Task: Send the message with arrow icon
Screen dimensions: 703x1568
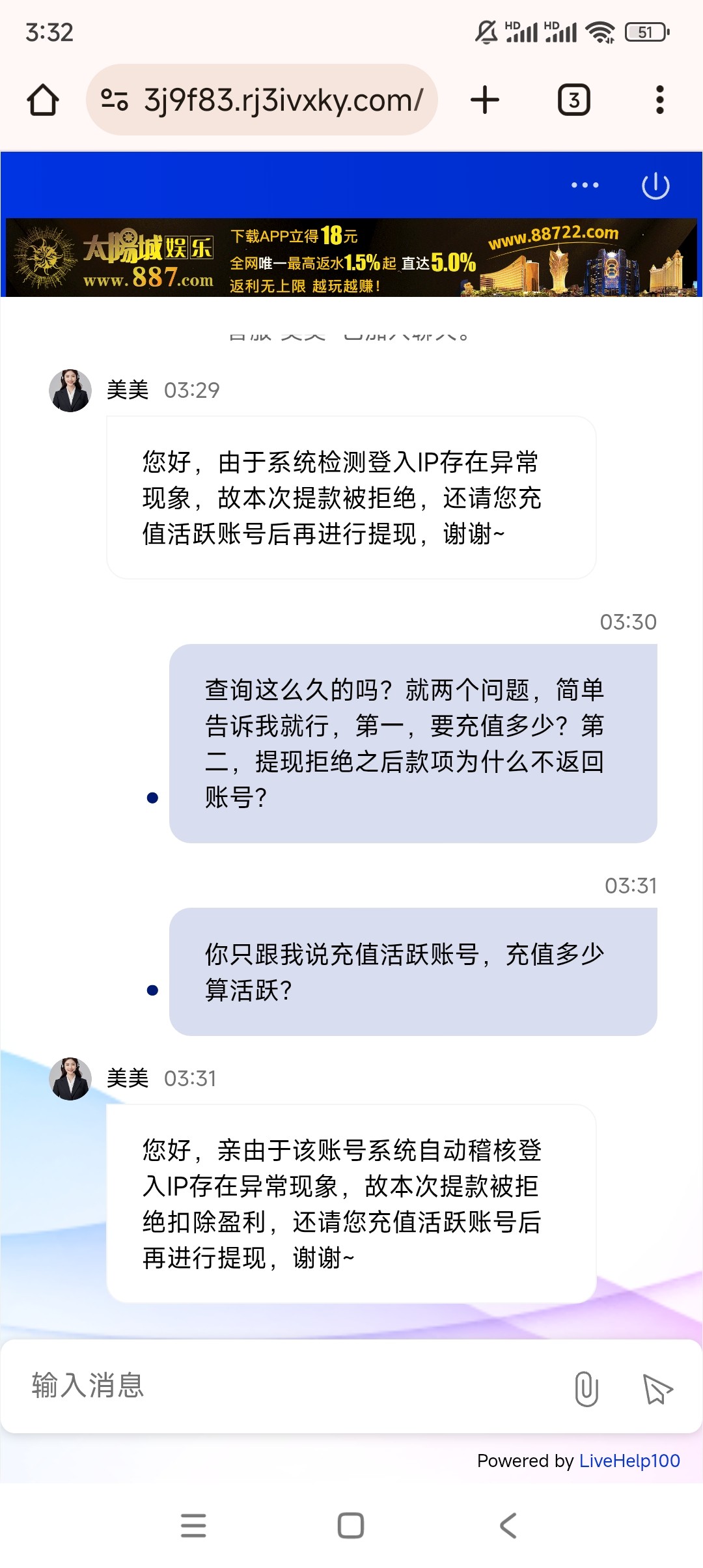Action: pyautogui.click(x=656, y=1388)
